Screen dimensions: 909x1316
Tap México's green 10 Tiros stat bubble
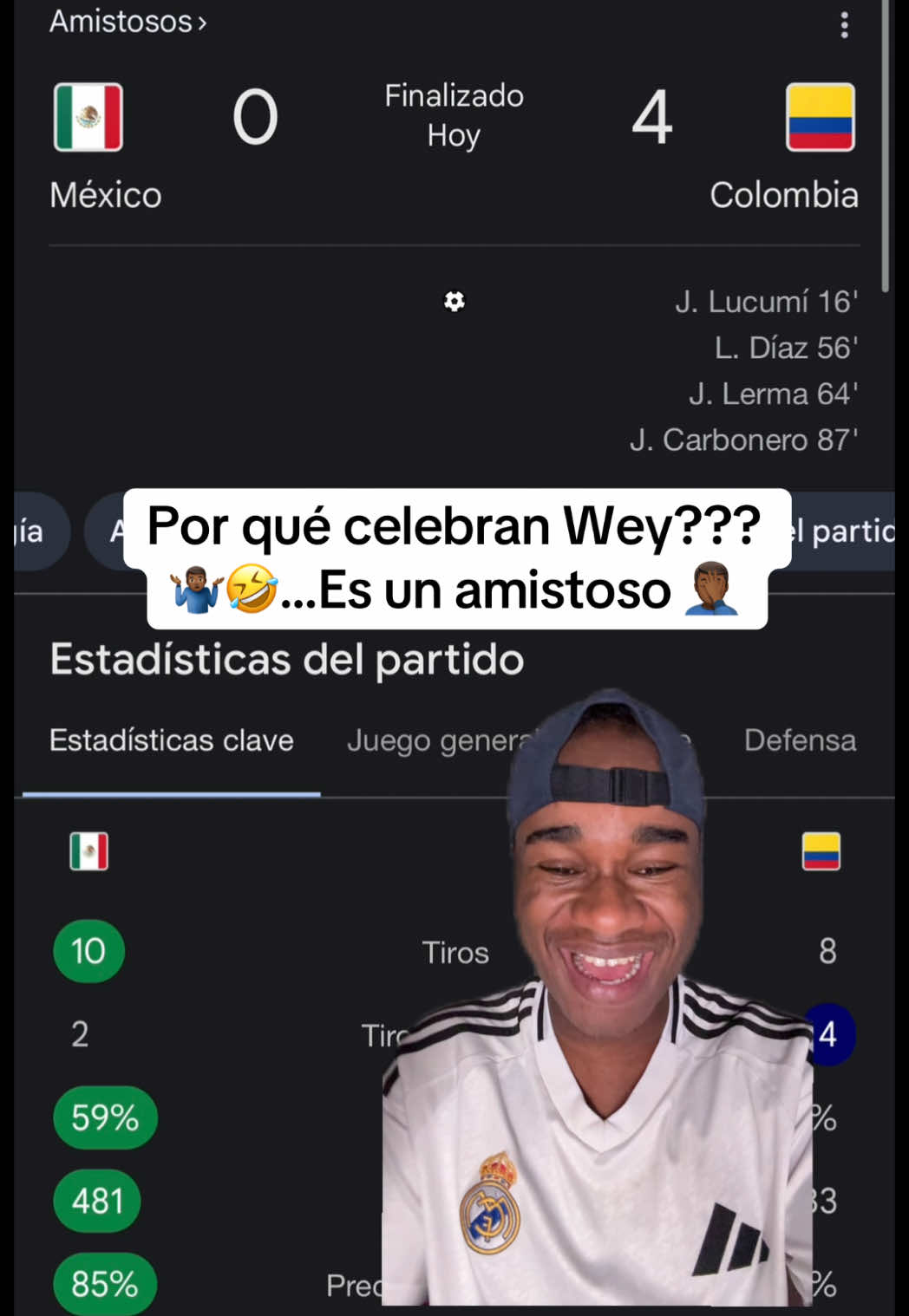88,951
